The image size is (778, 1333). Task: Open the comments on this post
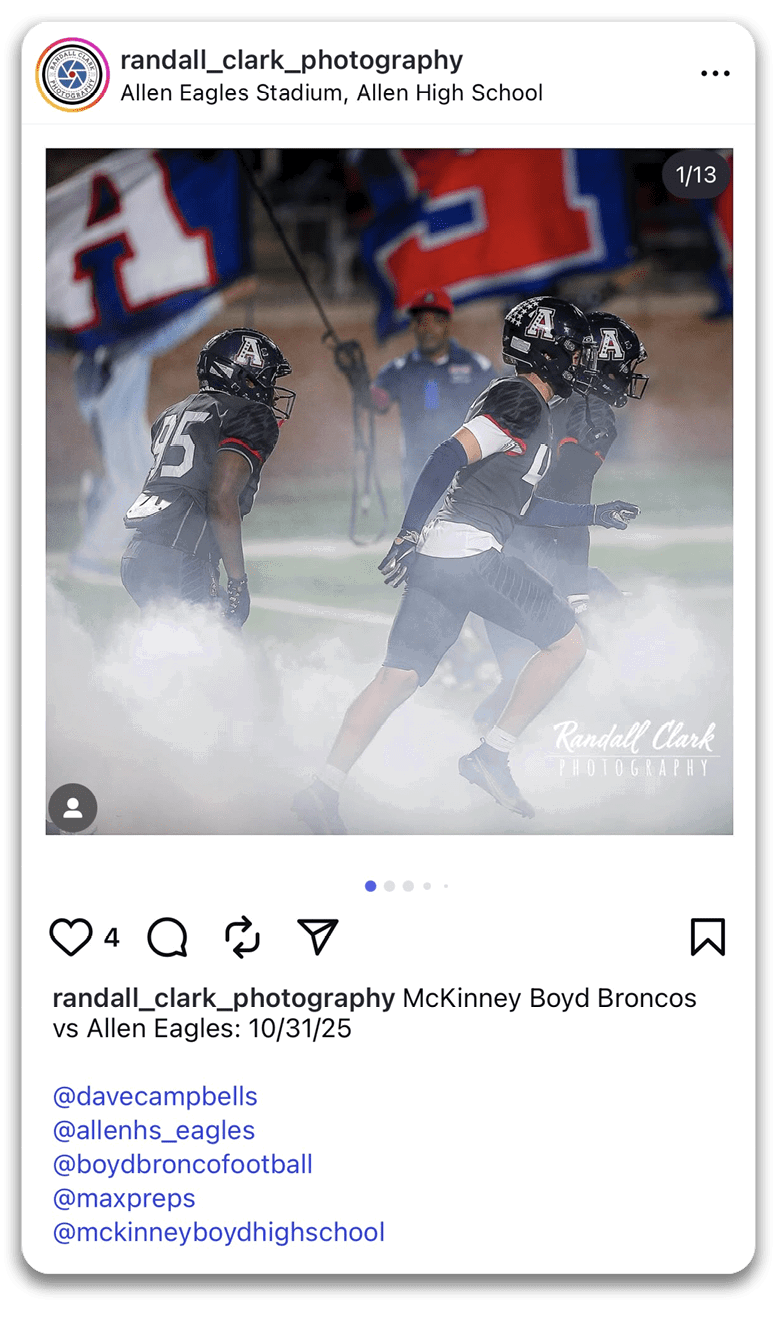167,938
